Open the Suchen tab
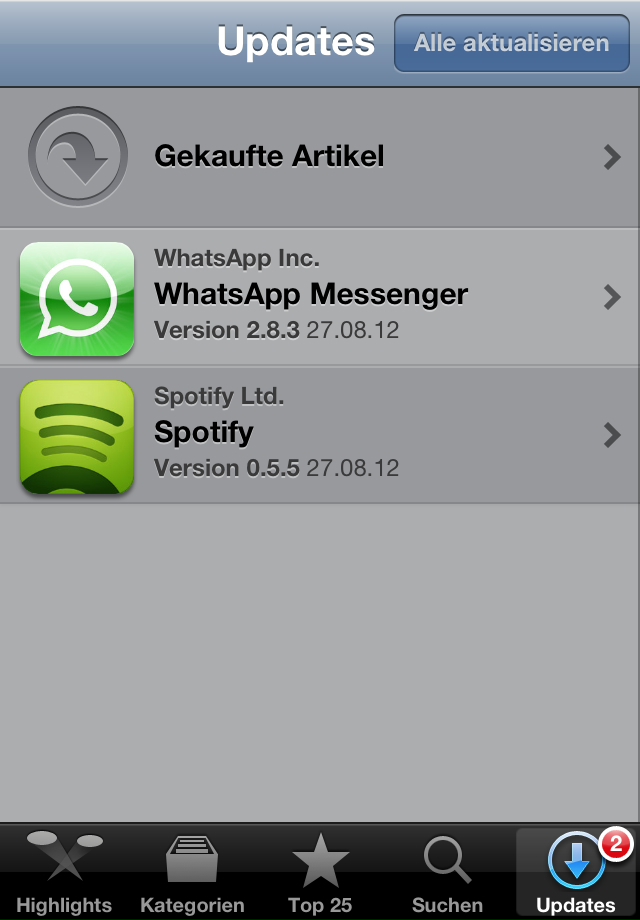 (x=447, y=873)
